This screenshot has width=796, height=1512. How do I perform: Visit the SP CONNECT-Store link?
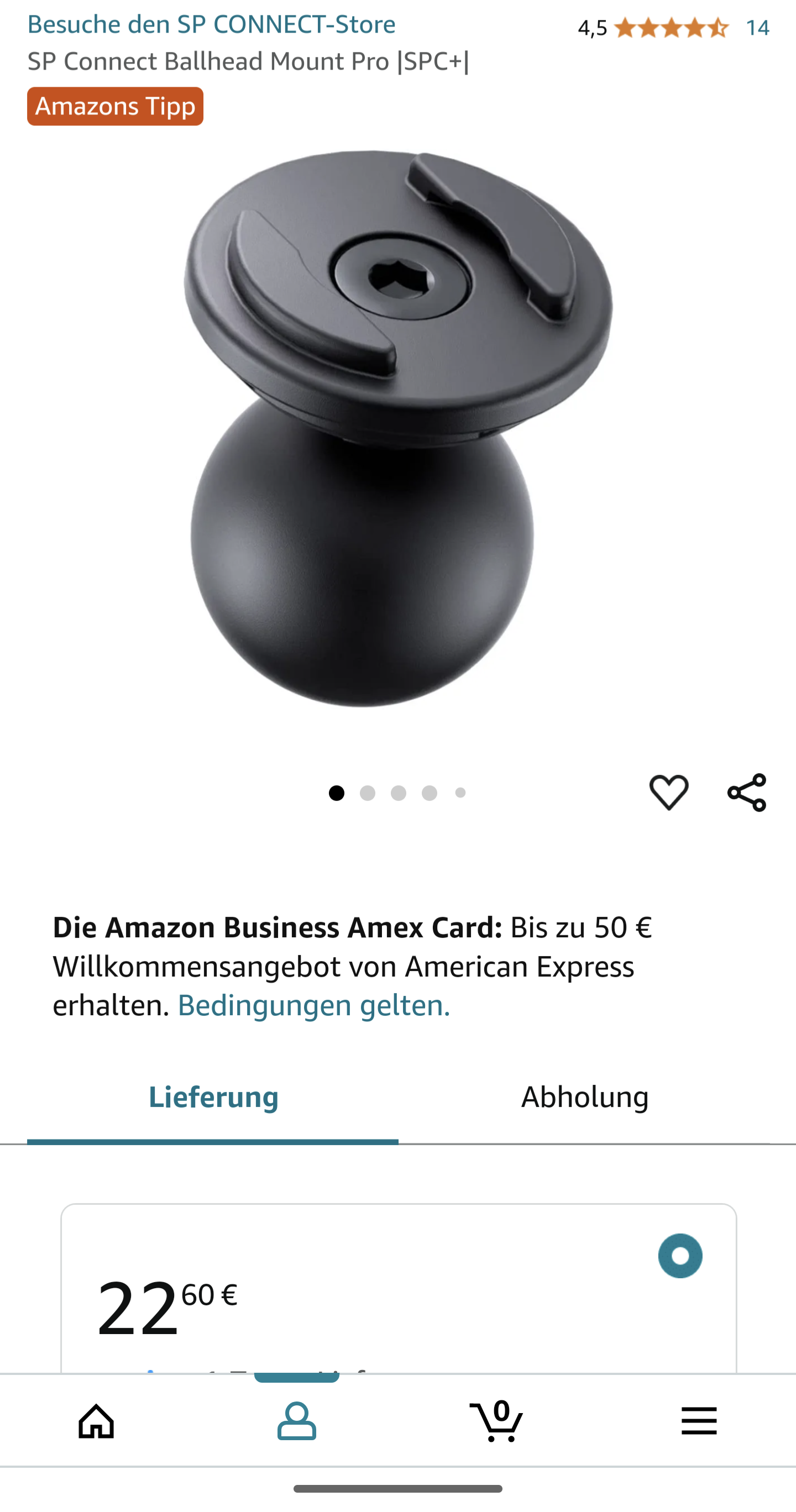211,25
